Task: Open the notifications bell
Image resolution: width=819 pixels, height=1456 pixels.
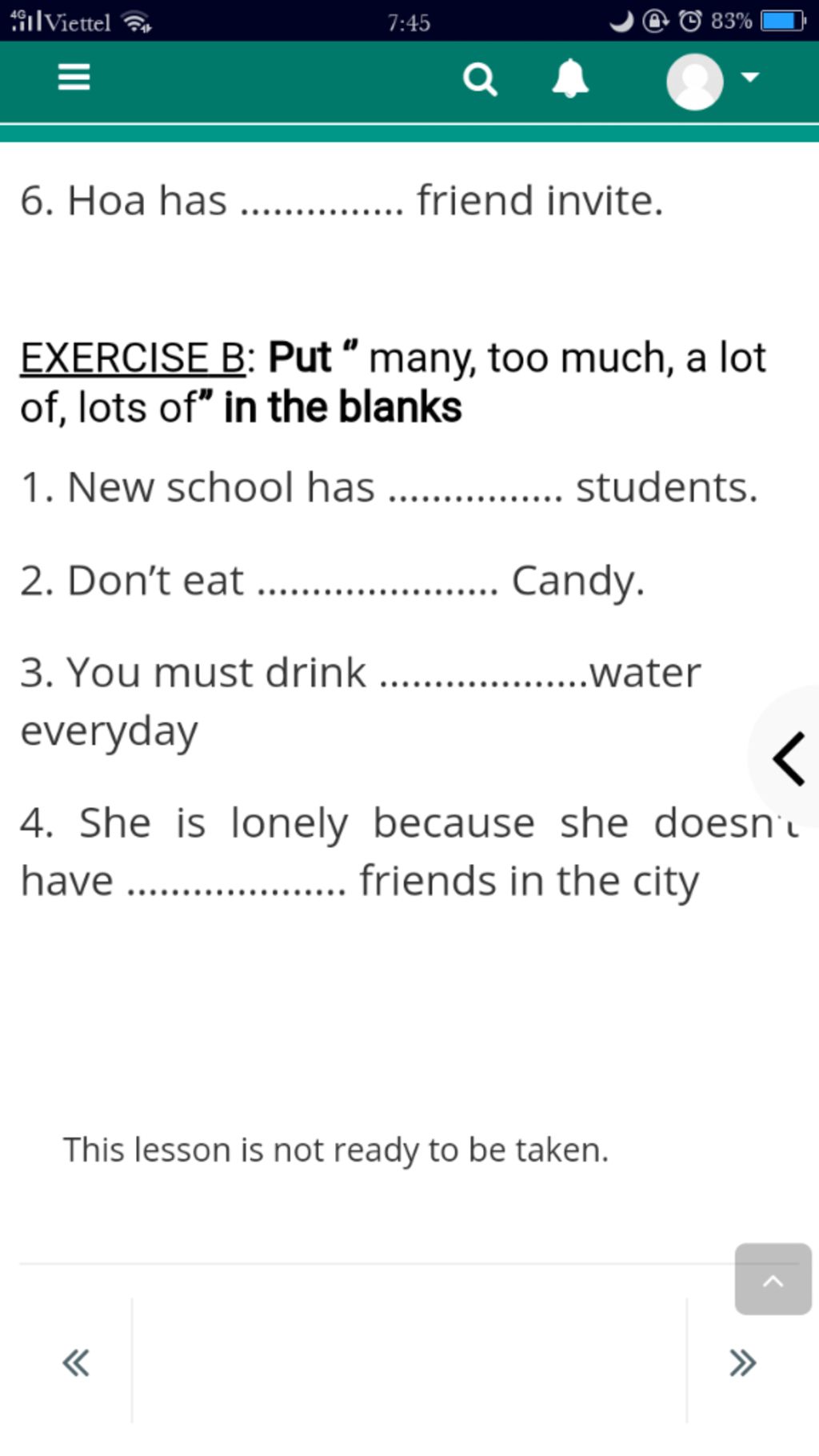Action: coord(570,79)
